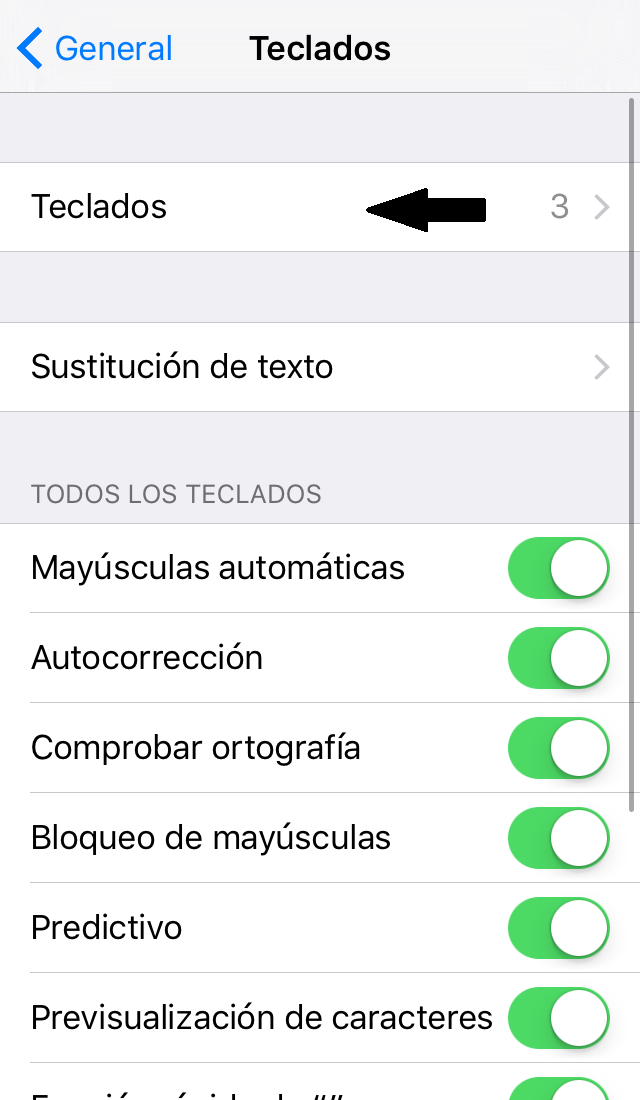Turn off Autocorrección

559,658
